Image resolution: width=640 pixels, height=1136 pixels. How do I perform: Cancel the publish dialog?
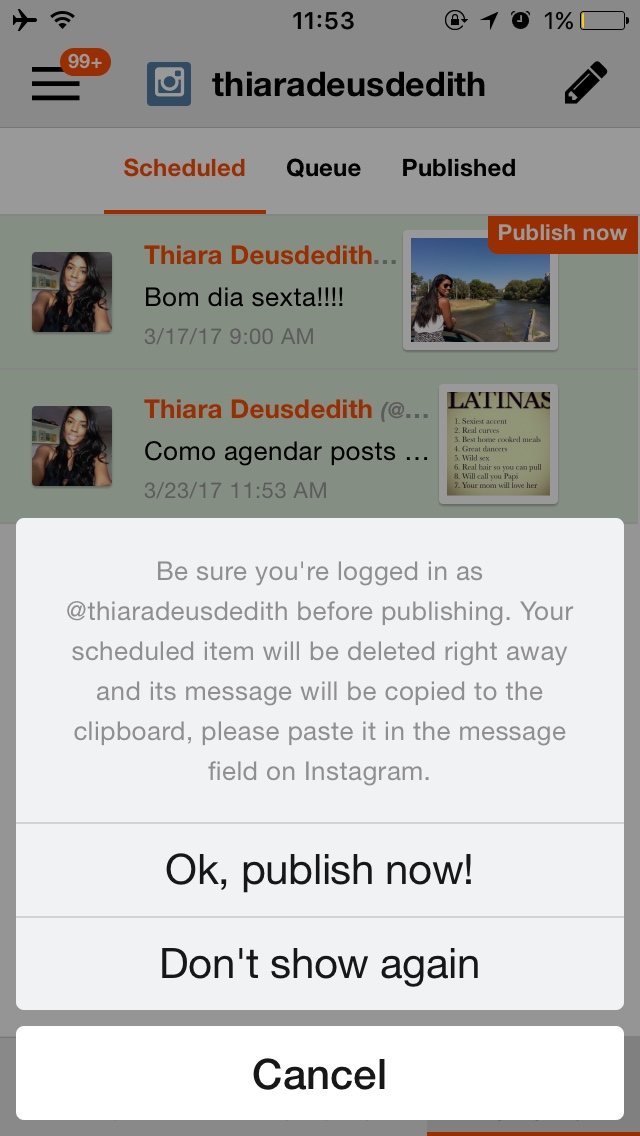[319, 1074]
